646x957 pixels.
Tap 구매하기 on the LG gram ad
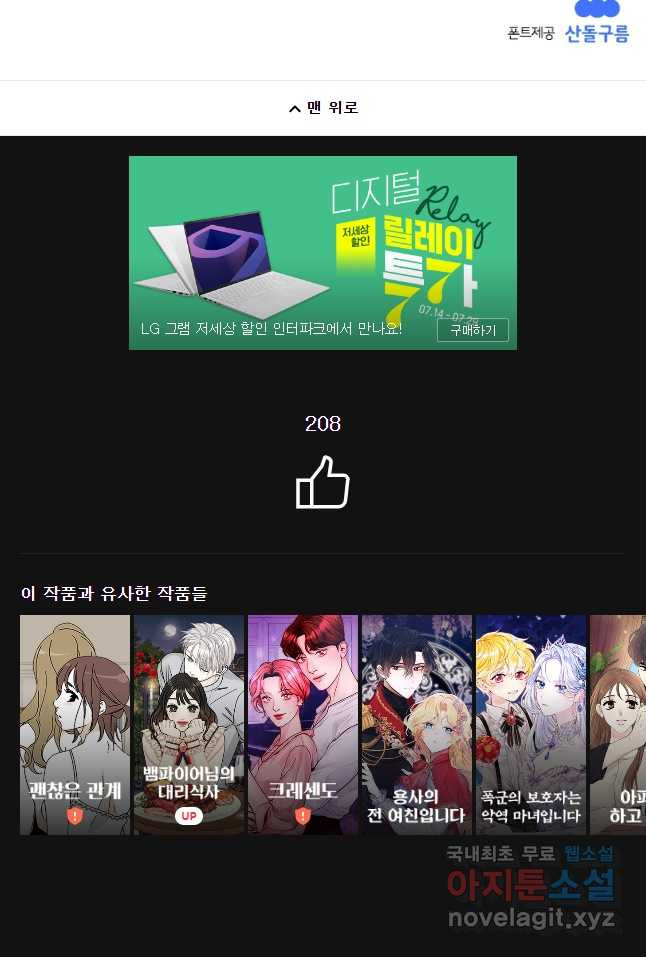[472, 330]
